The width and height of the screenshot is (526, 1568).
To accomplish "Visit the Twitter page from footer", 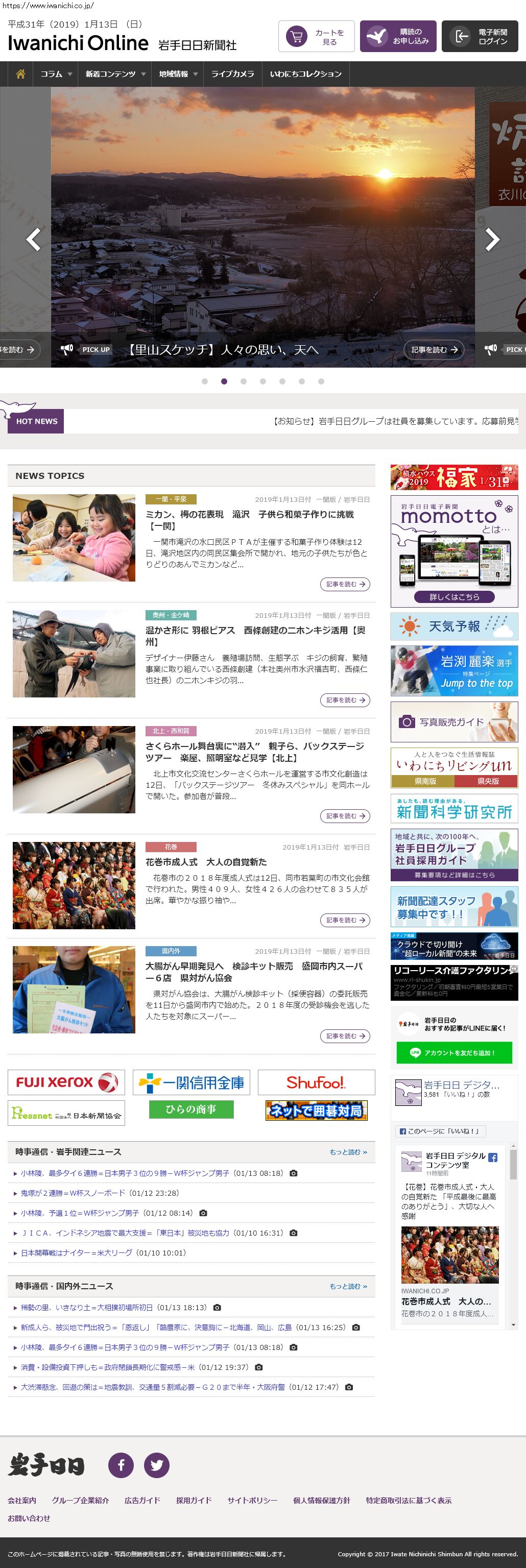I will (156, 1464).
